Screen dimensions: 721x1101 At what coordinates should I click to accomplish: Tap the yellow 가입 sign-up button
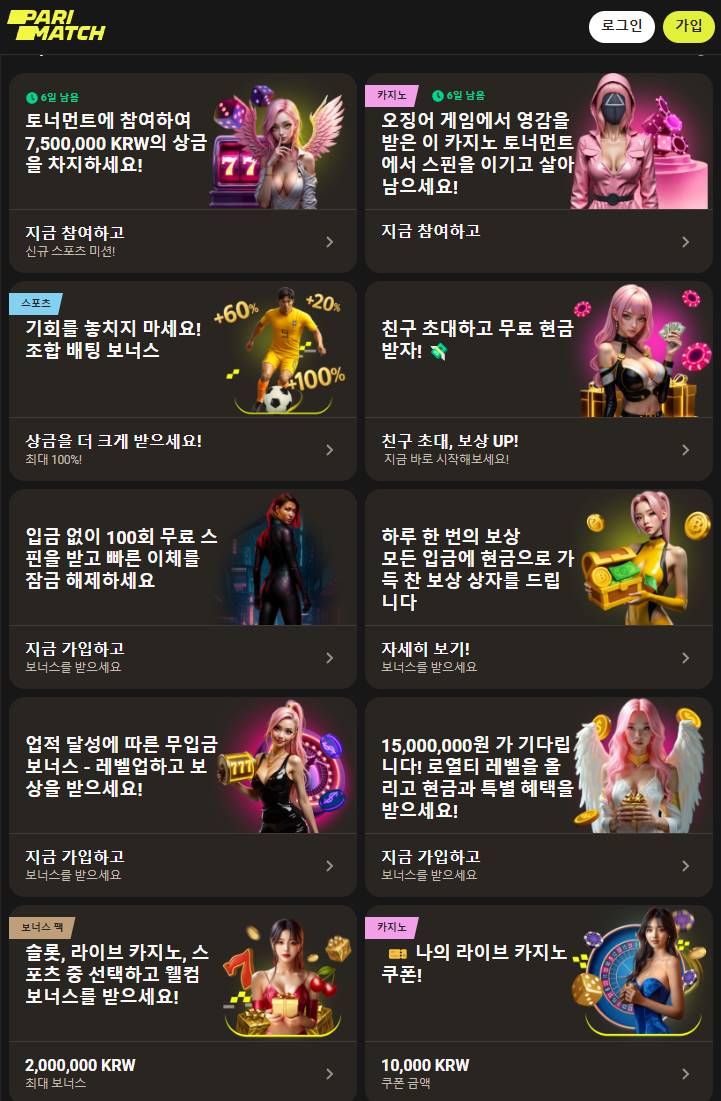(688, 26)
